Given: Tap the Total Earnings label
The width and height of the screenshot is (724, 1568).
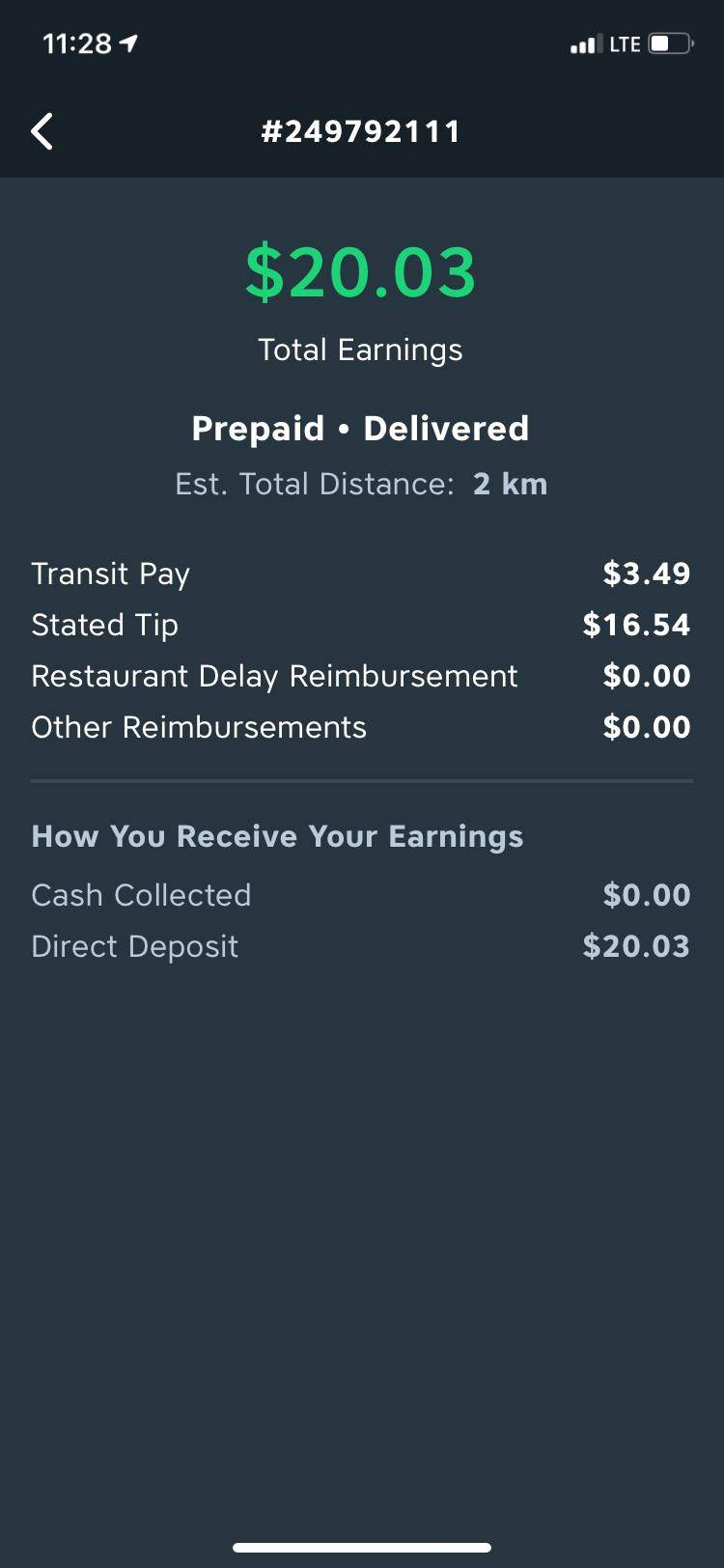Looking at the screenshot, I should 360,350.
